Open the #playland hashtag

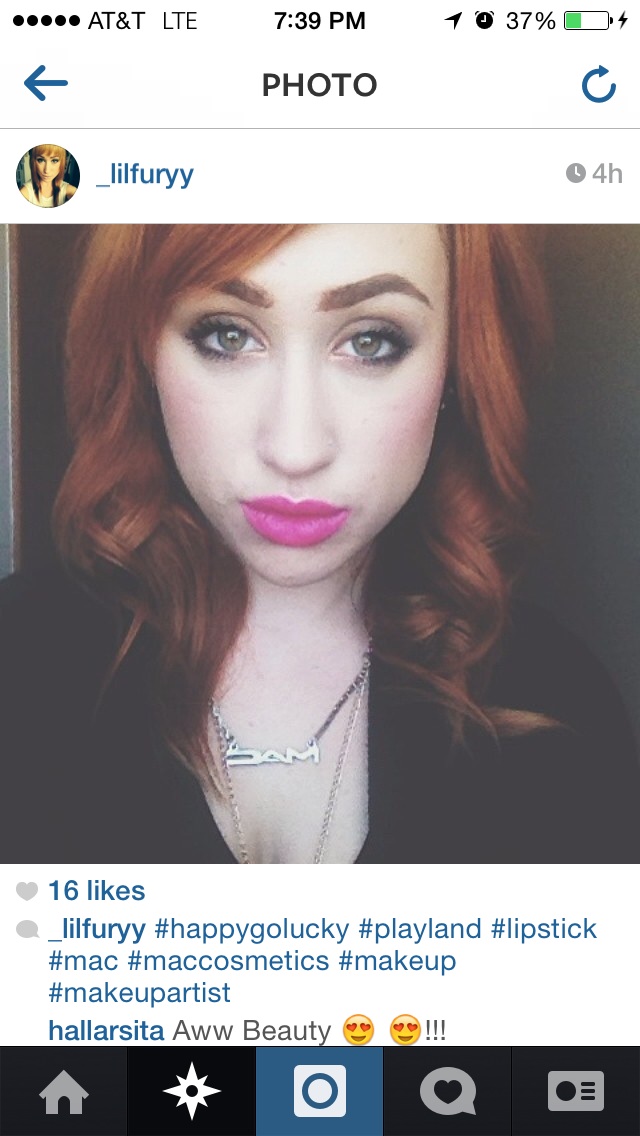pos(419,929)
